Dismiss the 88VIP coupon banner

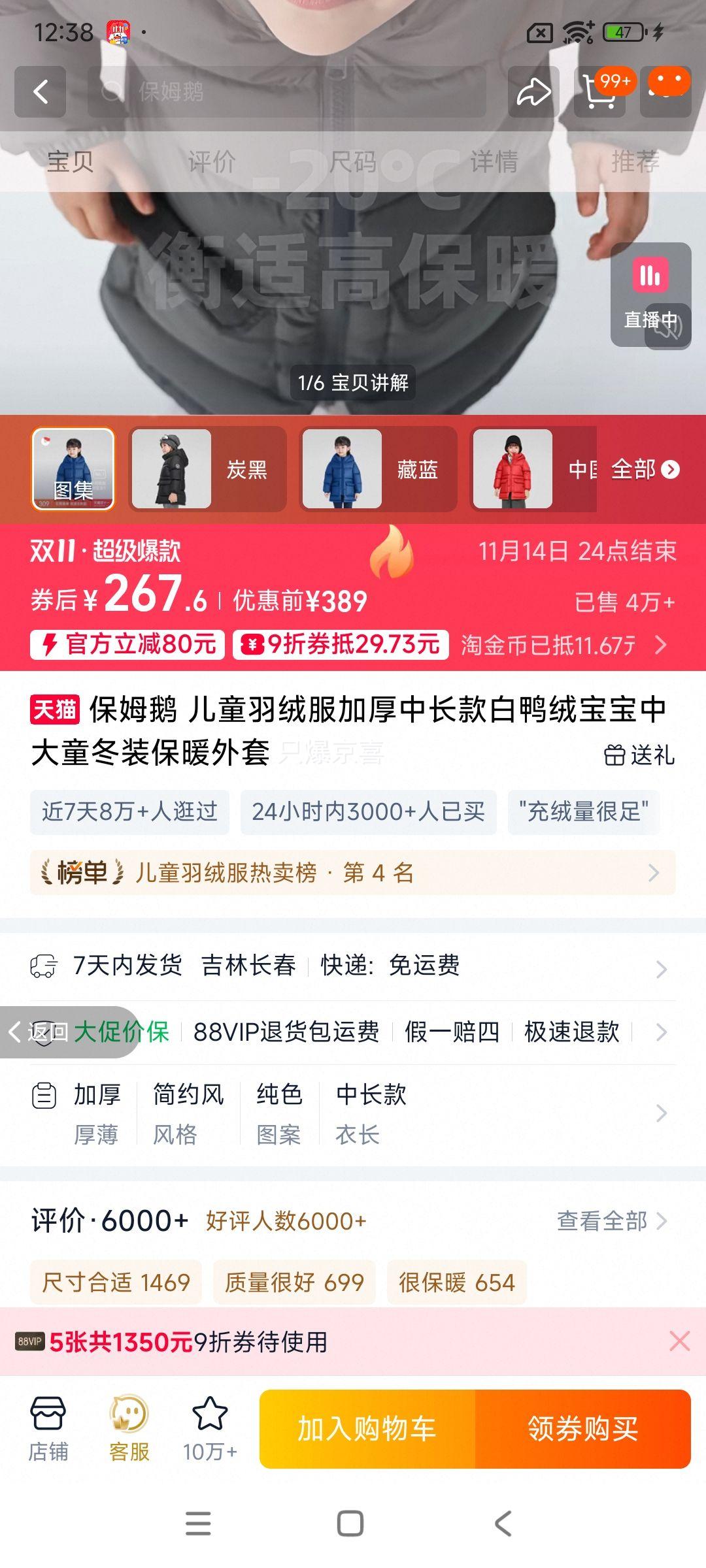[x=679, y=1341]
